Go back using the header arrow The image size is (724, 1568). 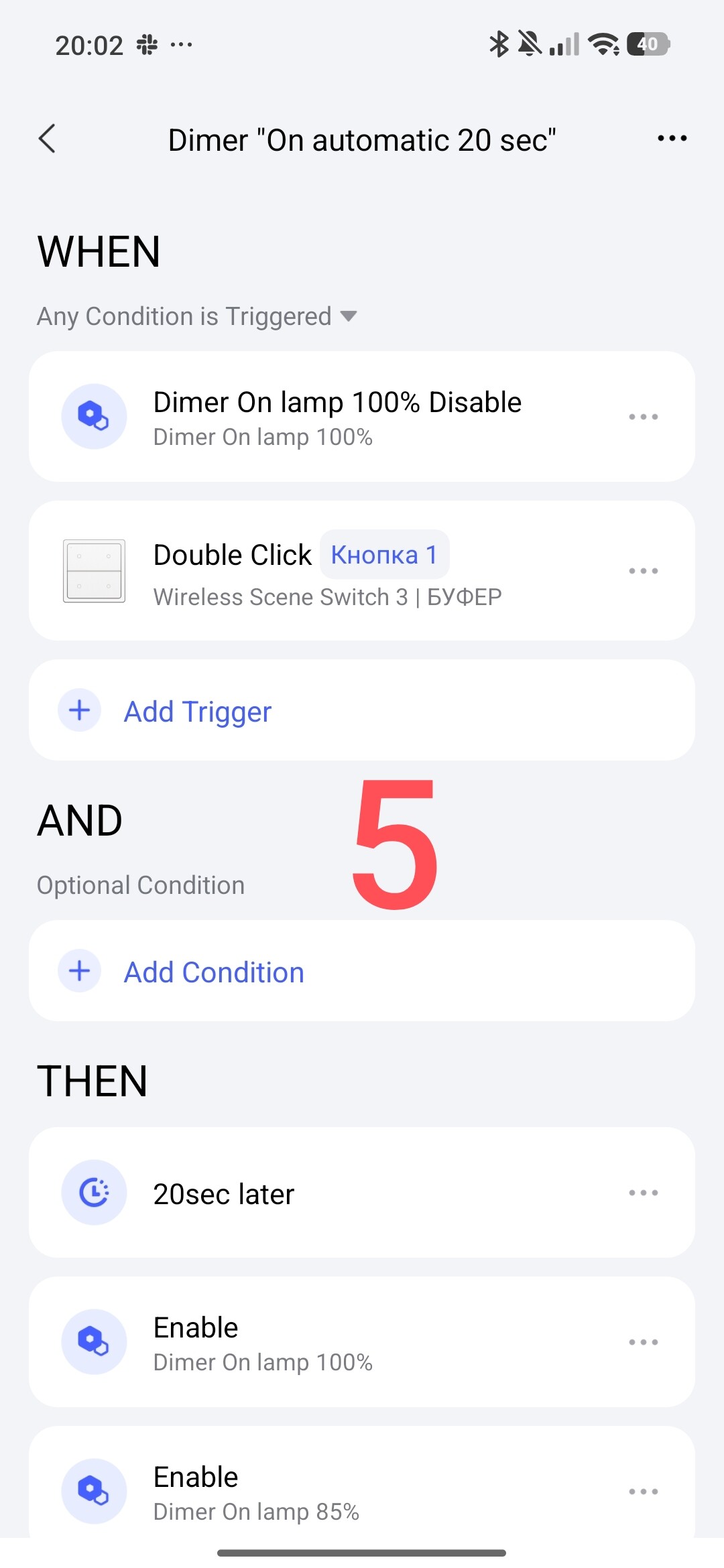tap(47, 139)
